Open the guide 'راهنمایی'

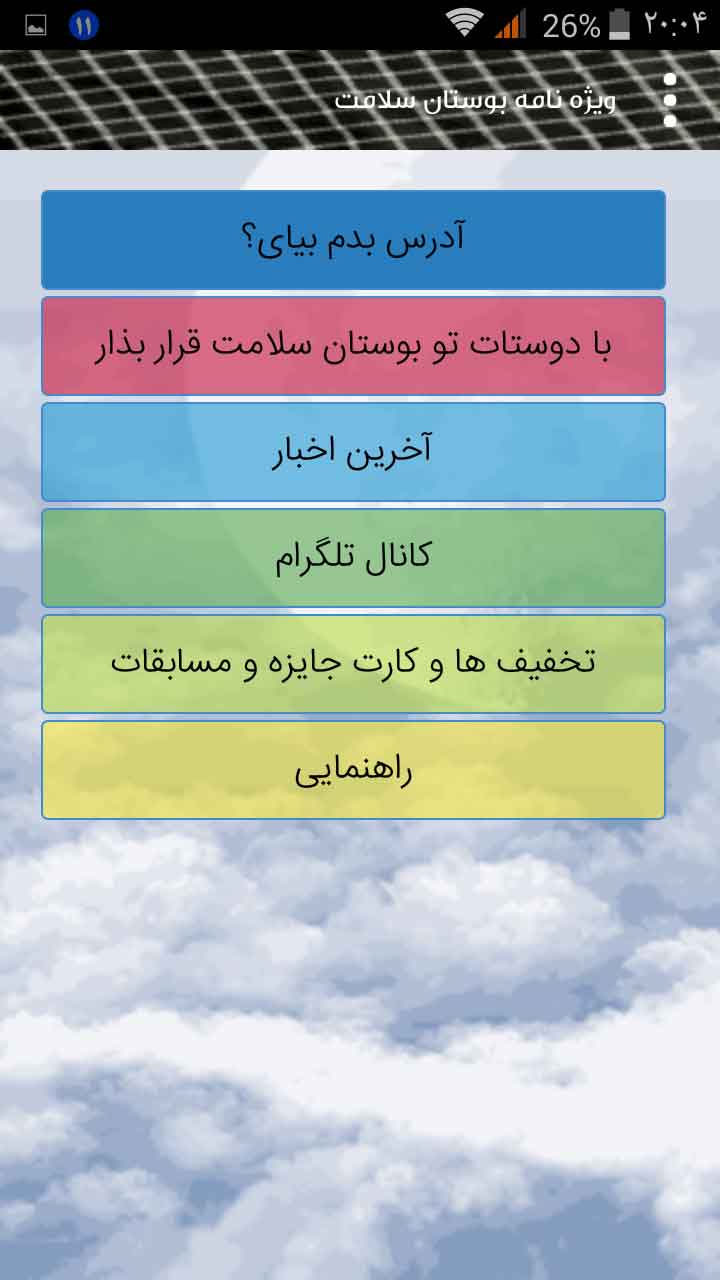coord(353,770)
